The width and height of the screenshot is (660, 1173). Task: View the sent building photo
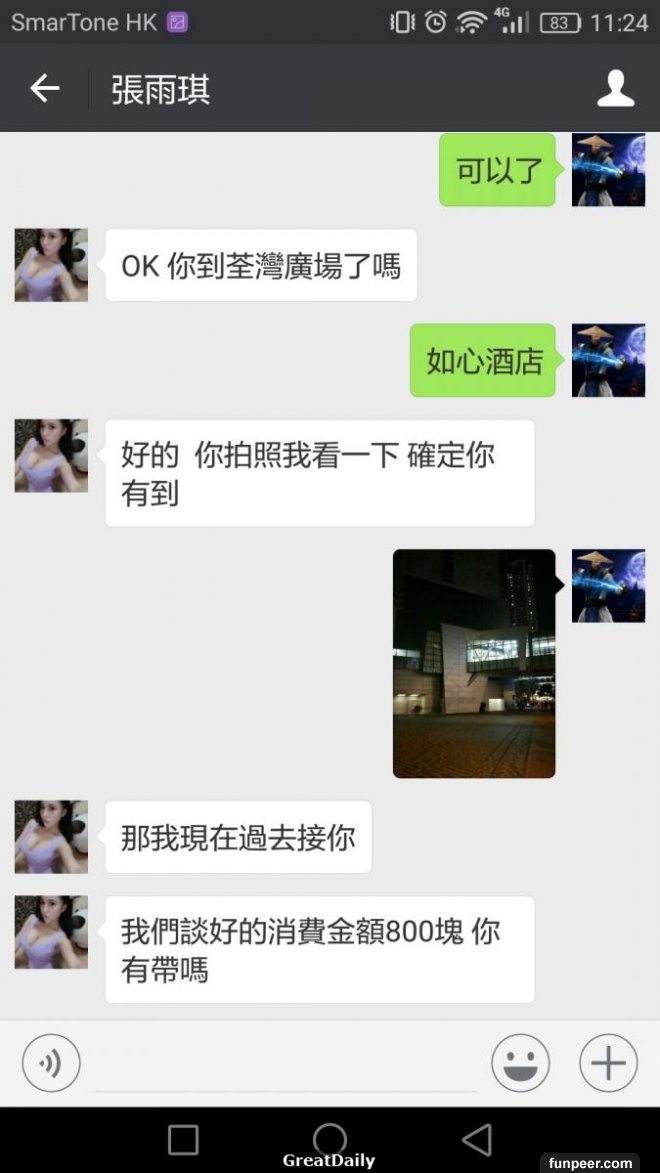474,663
